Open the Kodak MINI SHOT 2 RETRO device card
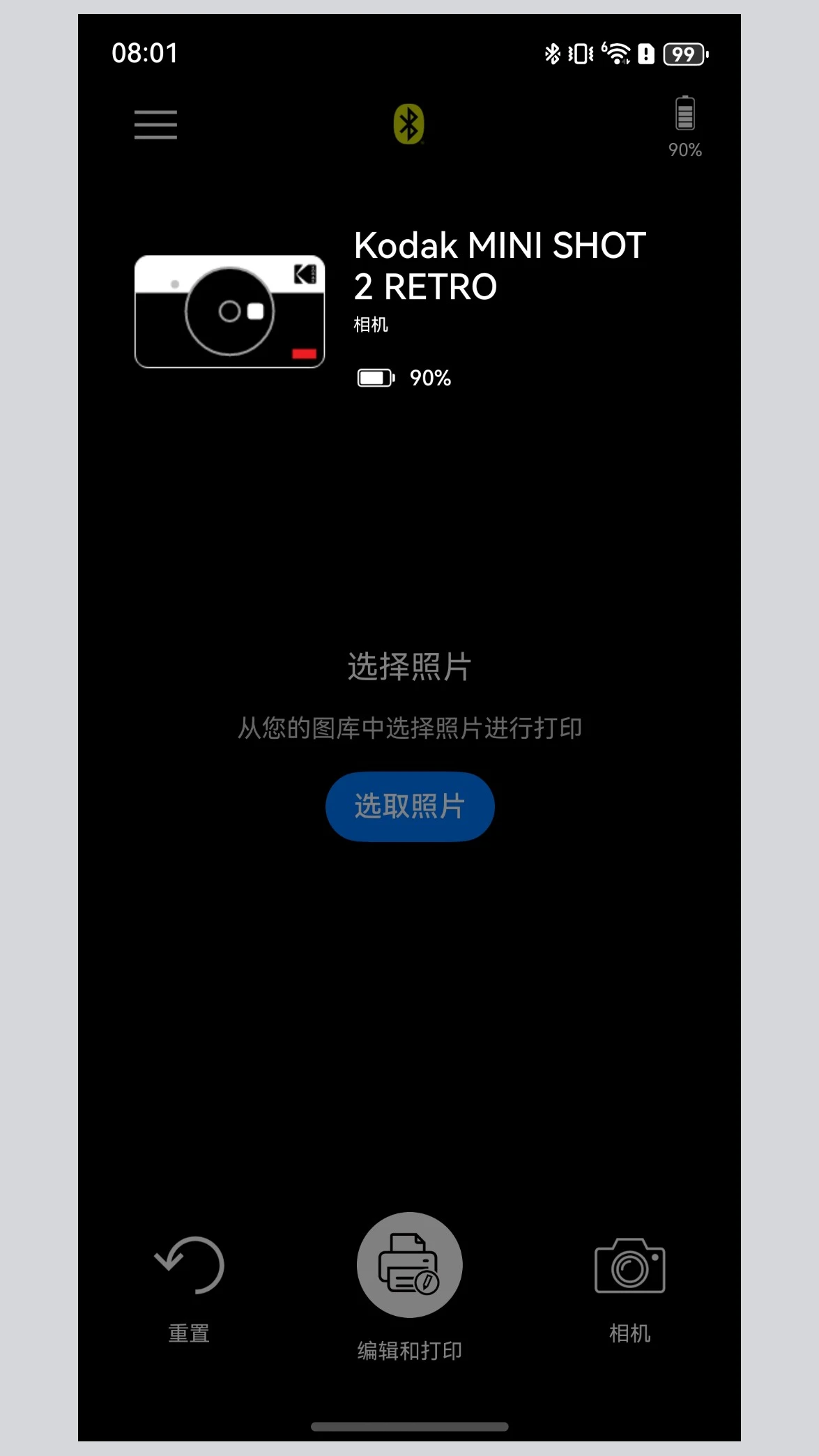819x1456 pixels. (x=409, y=311)
